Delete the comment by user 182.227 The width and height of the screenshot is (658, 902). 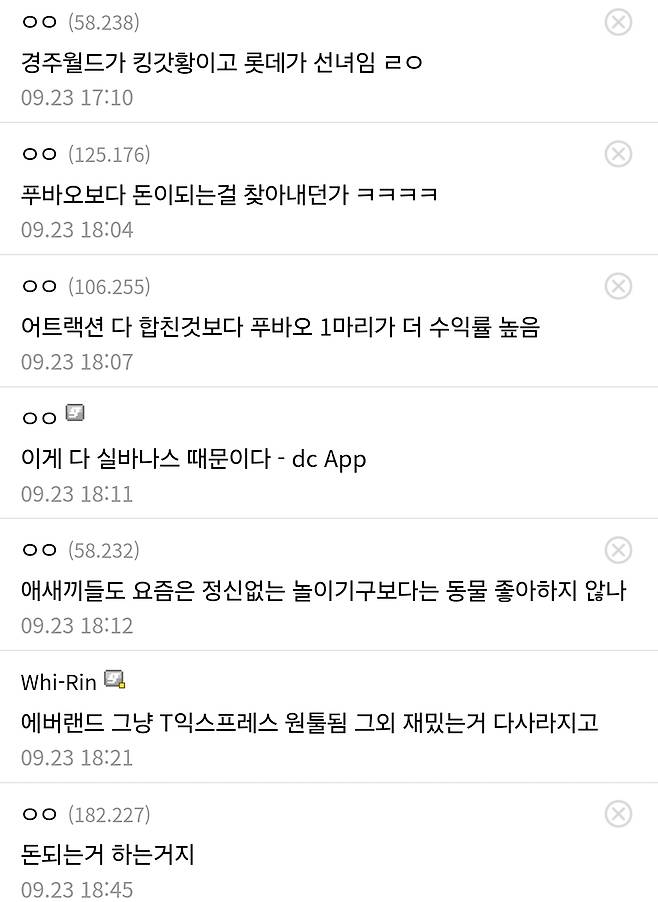(618, 814)
